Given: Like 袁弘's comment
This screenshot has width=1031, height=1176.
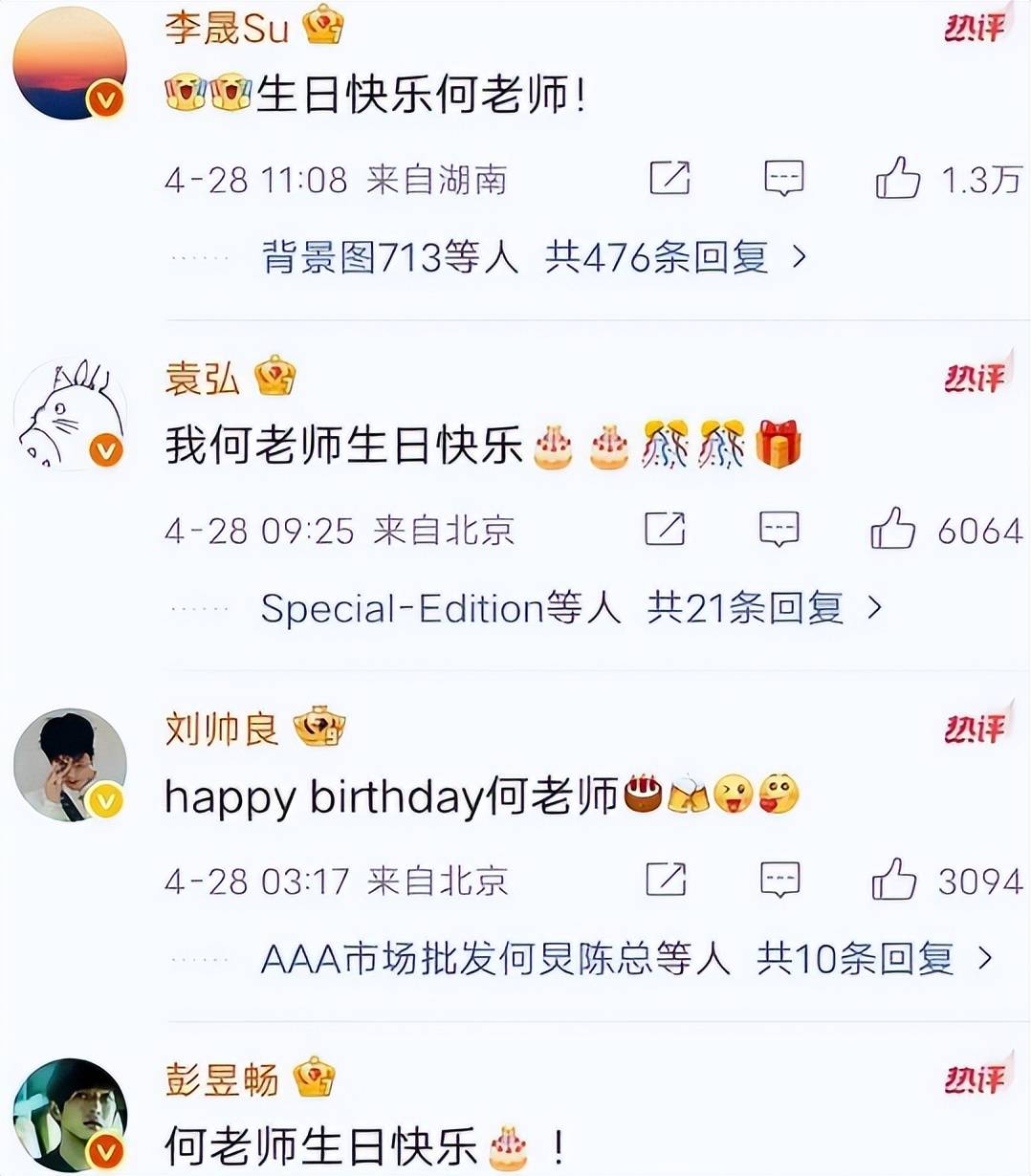Looking at the screenshot, I should tap(892, 529).
